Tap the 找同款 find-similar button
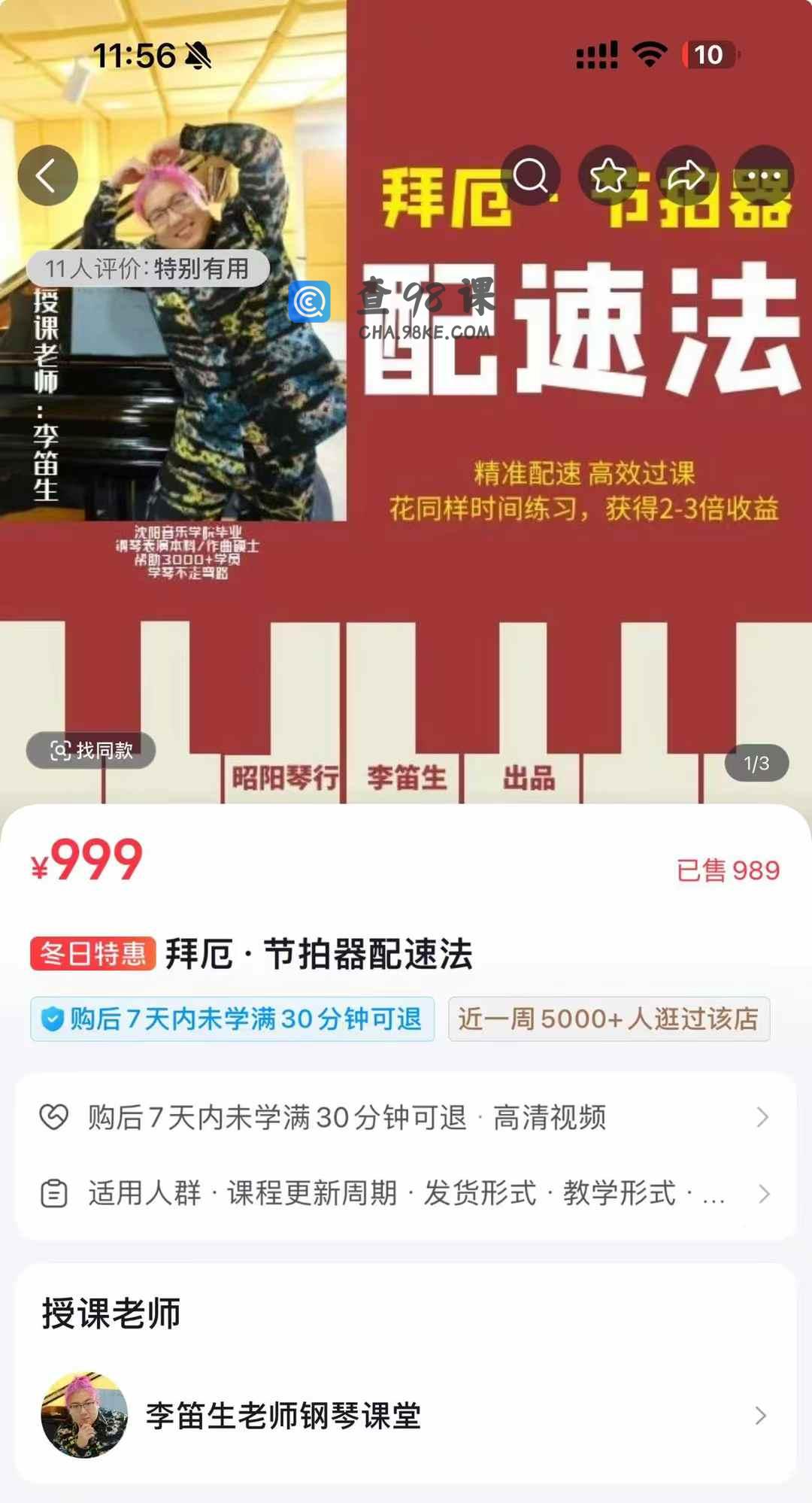The height and width of the screenshot is (1503, 812). pyautogui.click(x=91, y=750)
